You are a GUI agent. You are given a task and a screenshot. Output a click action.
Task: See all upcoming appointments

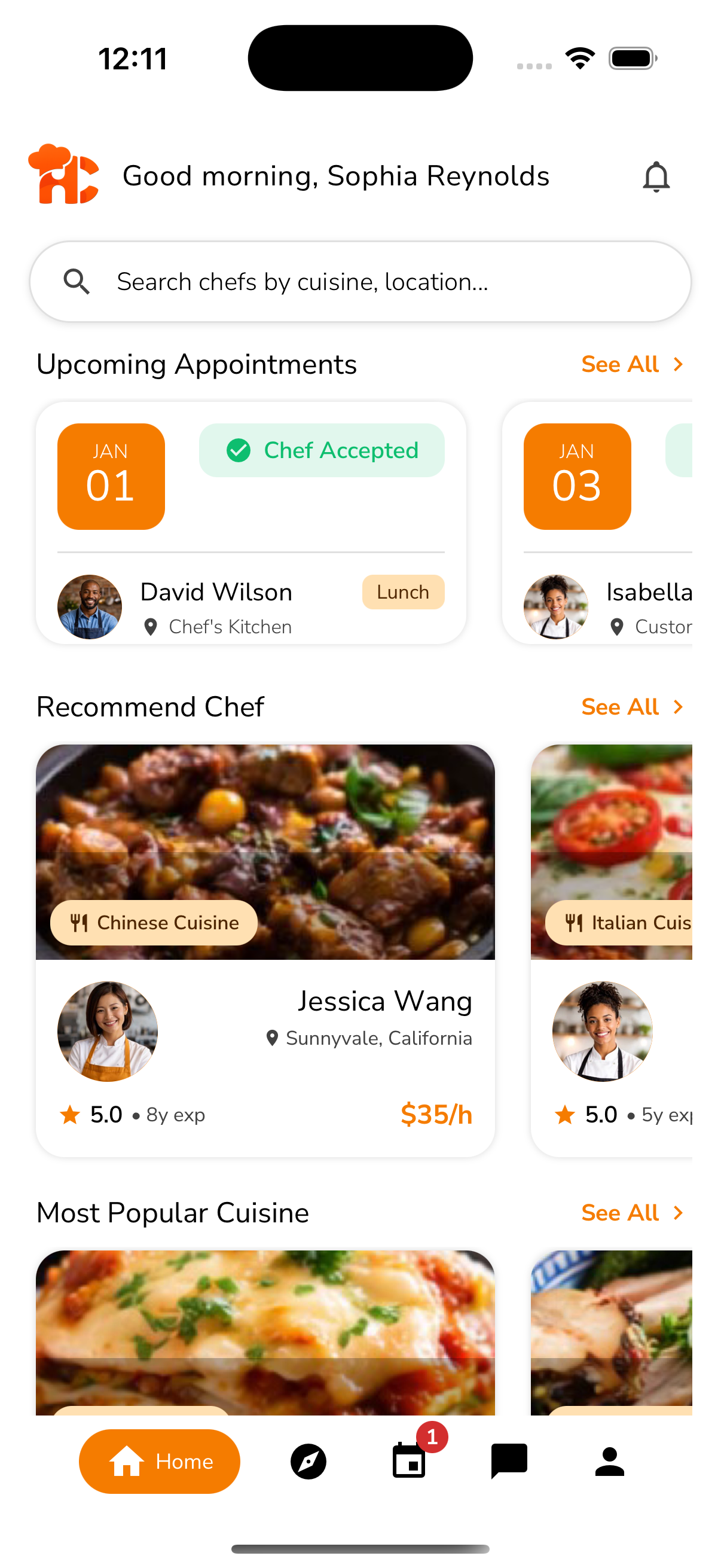631,364
